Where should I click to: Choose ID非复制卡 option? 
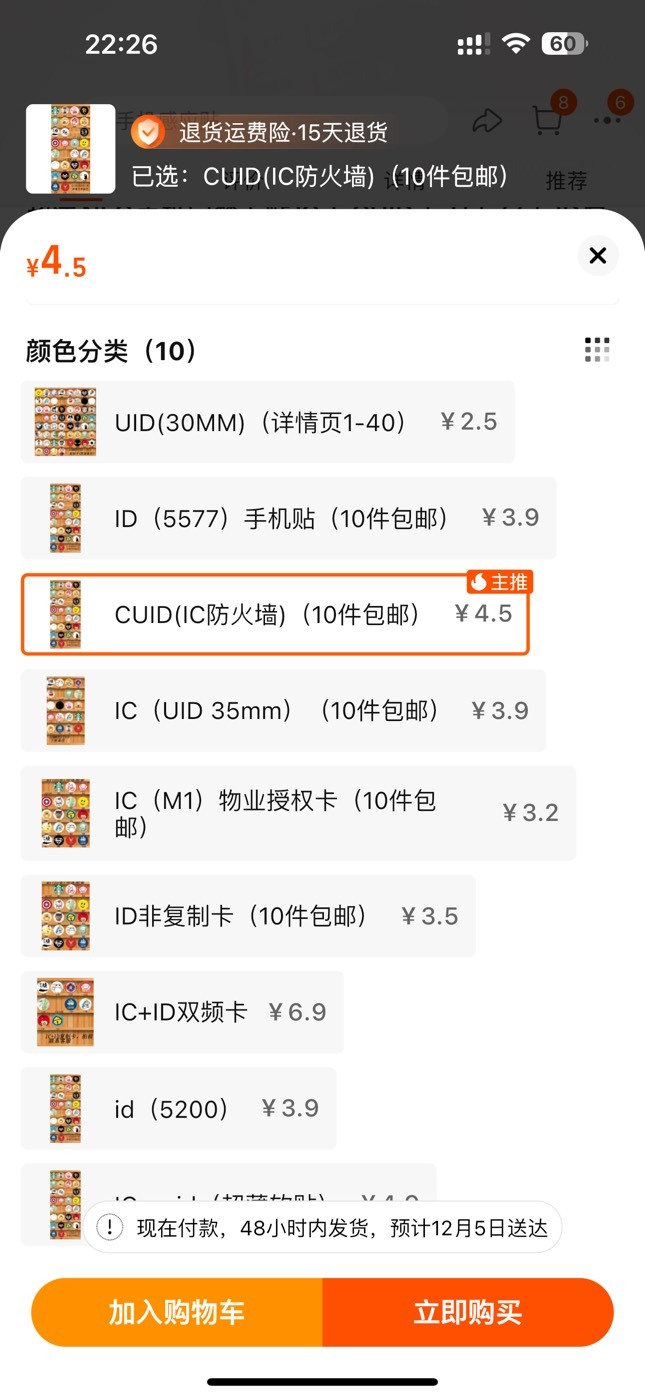248,916
